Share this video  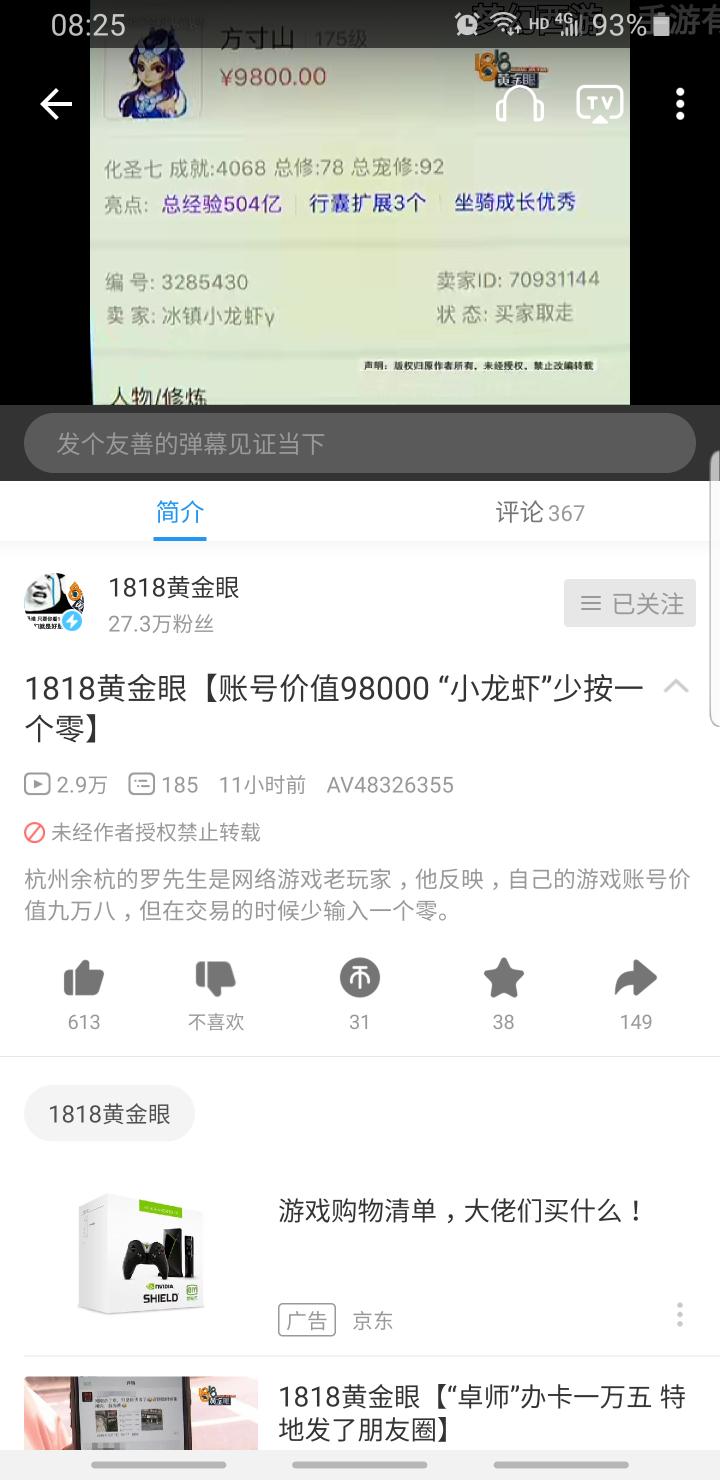(x=636, y=980)
